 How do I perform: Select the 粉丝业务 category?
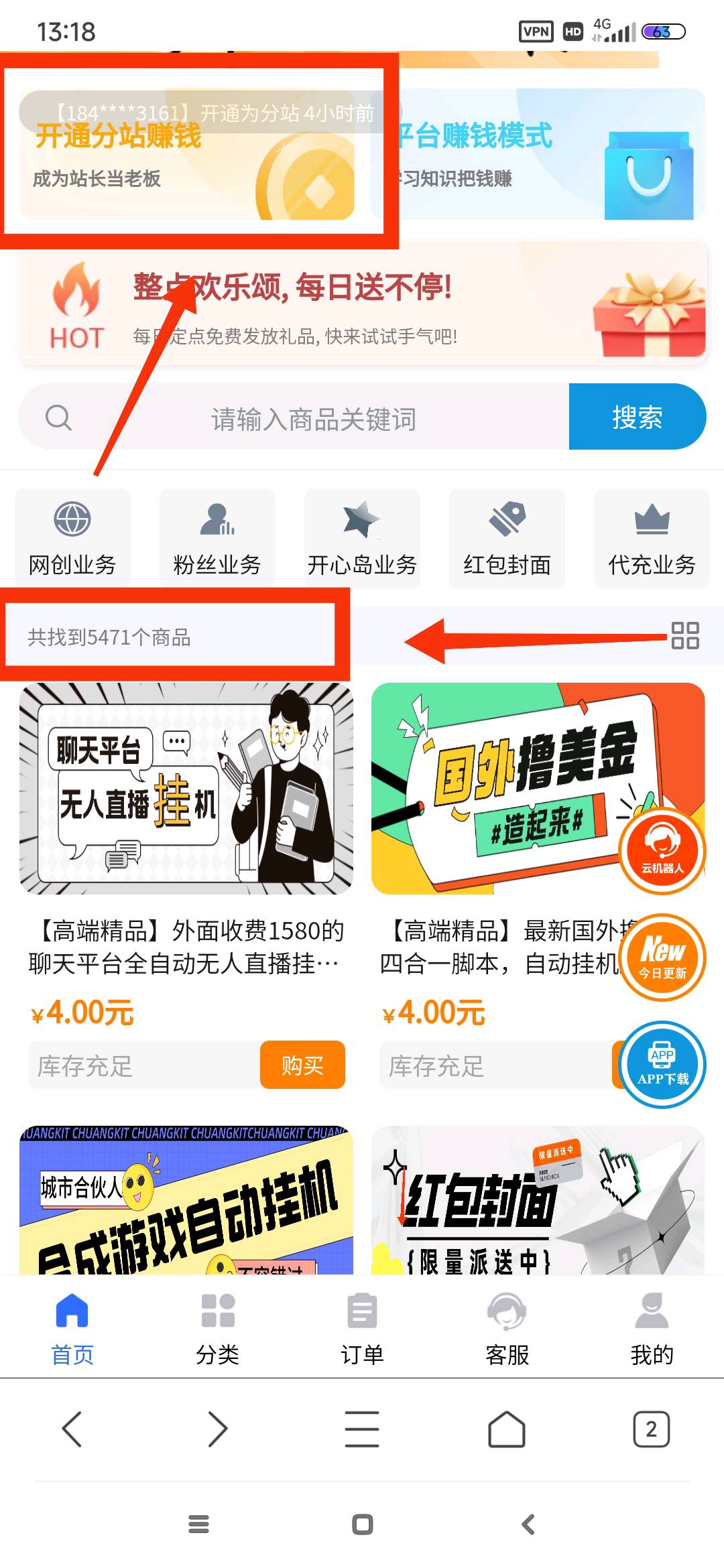point(217,538)
